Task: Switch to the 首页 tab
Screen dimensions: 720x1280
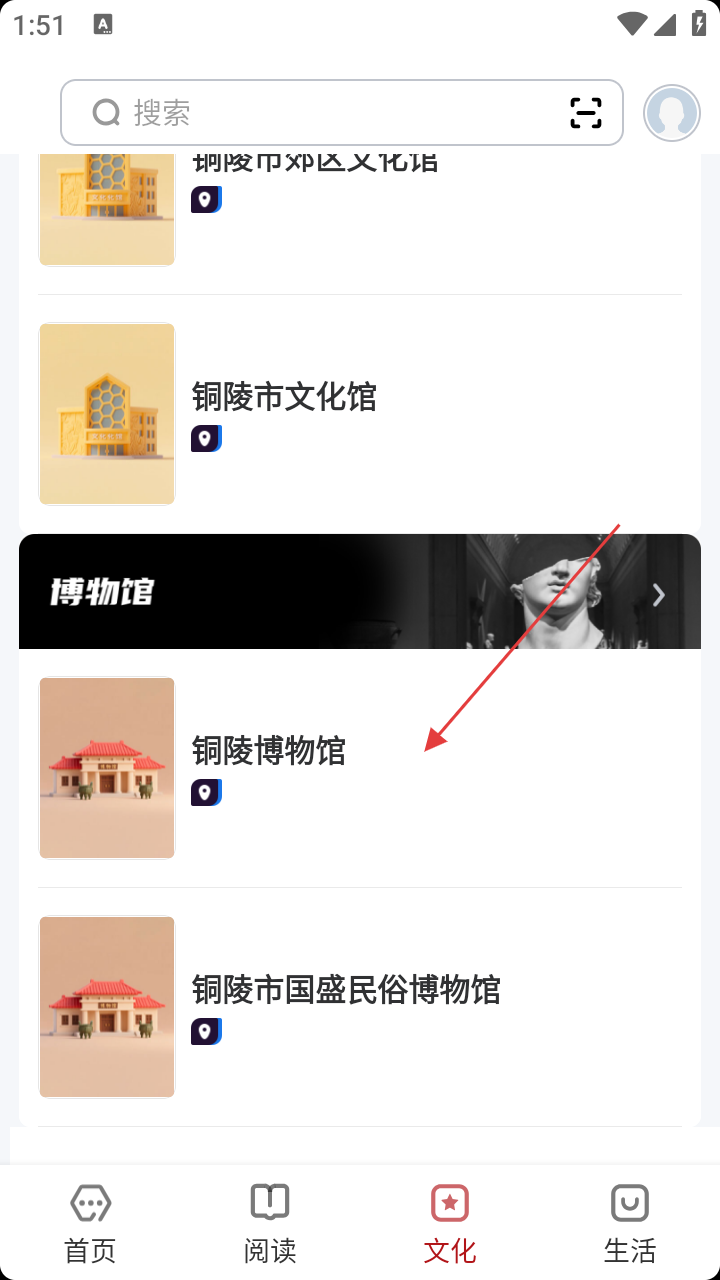Action: click(90, 1223)
